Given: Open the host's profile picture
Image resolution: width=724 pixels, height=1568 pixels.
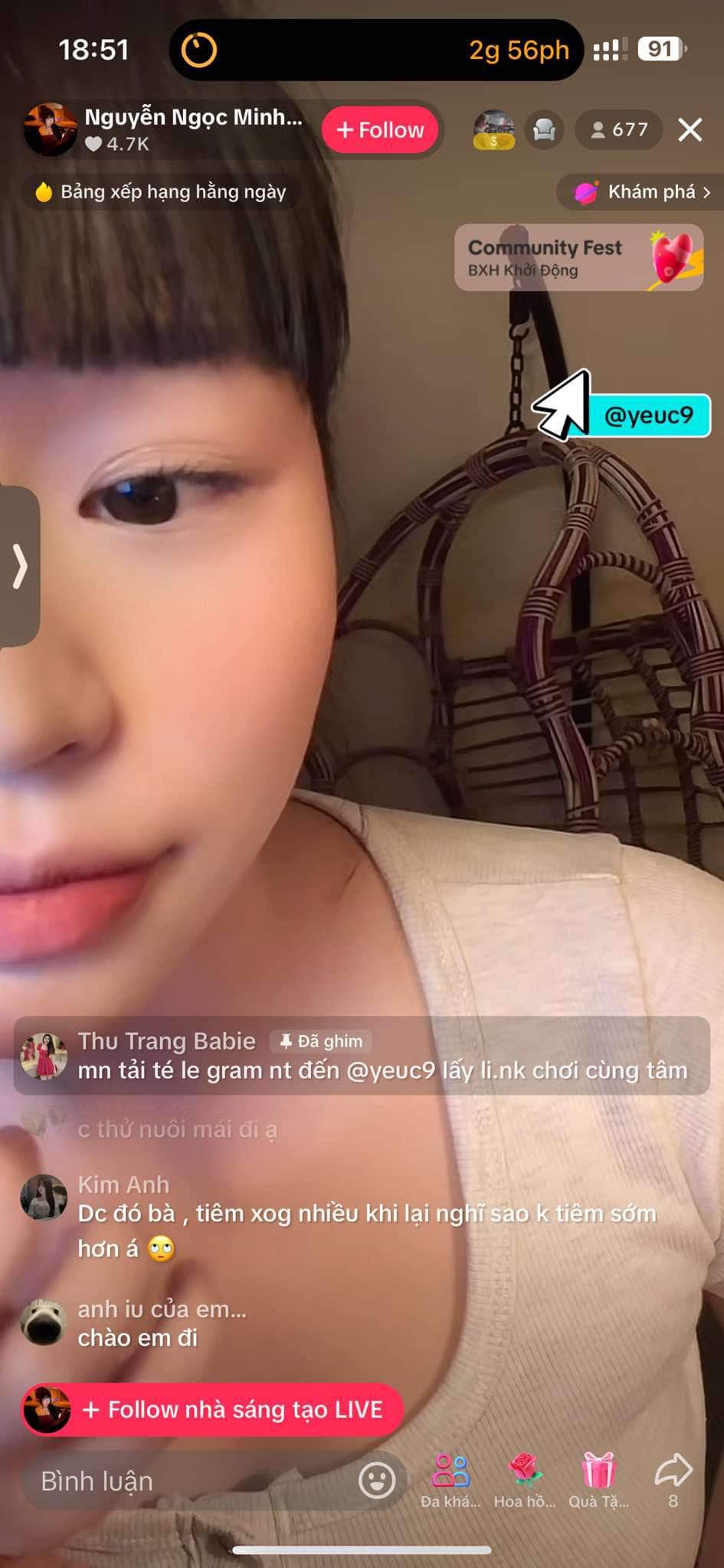Looking at the screenshot, I should point(50,129).
